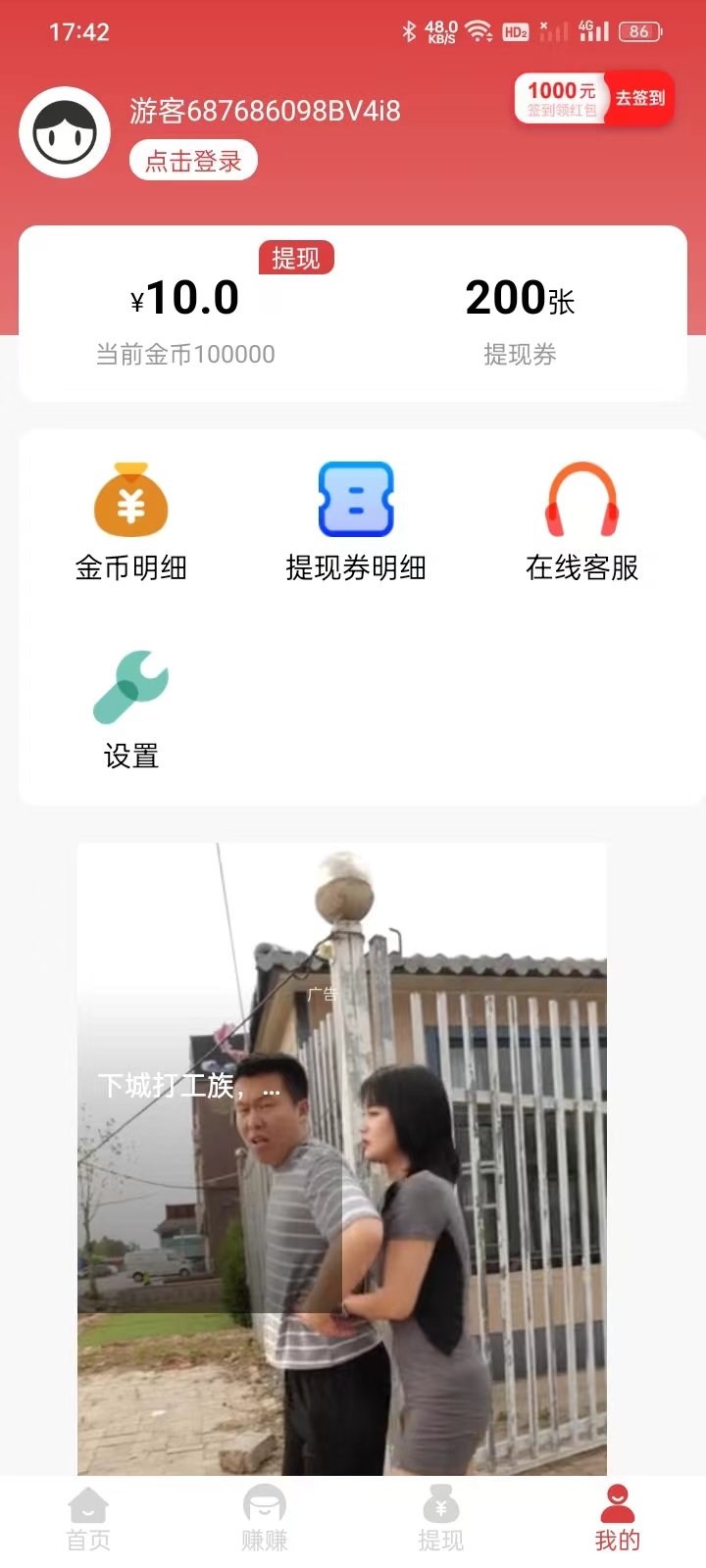Open the Wi-Fi status icon
The height and width of the screenshot is (1568, 706).
pyautogui.click(x=478, y=30)
